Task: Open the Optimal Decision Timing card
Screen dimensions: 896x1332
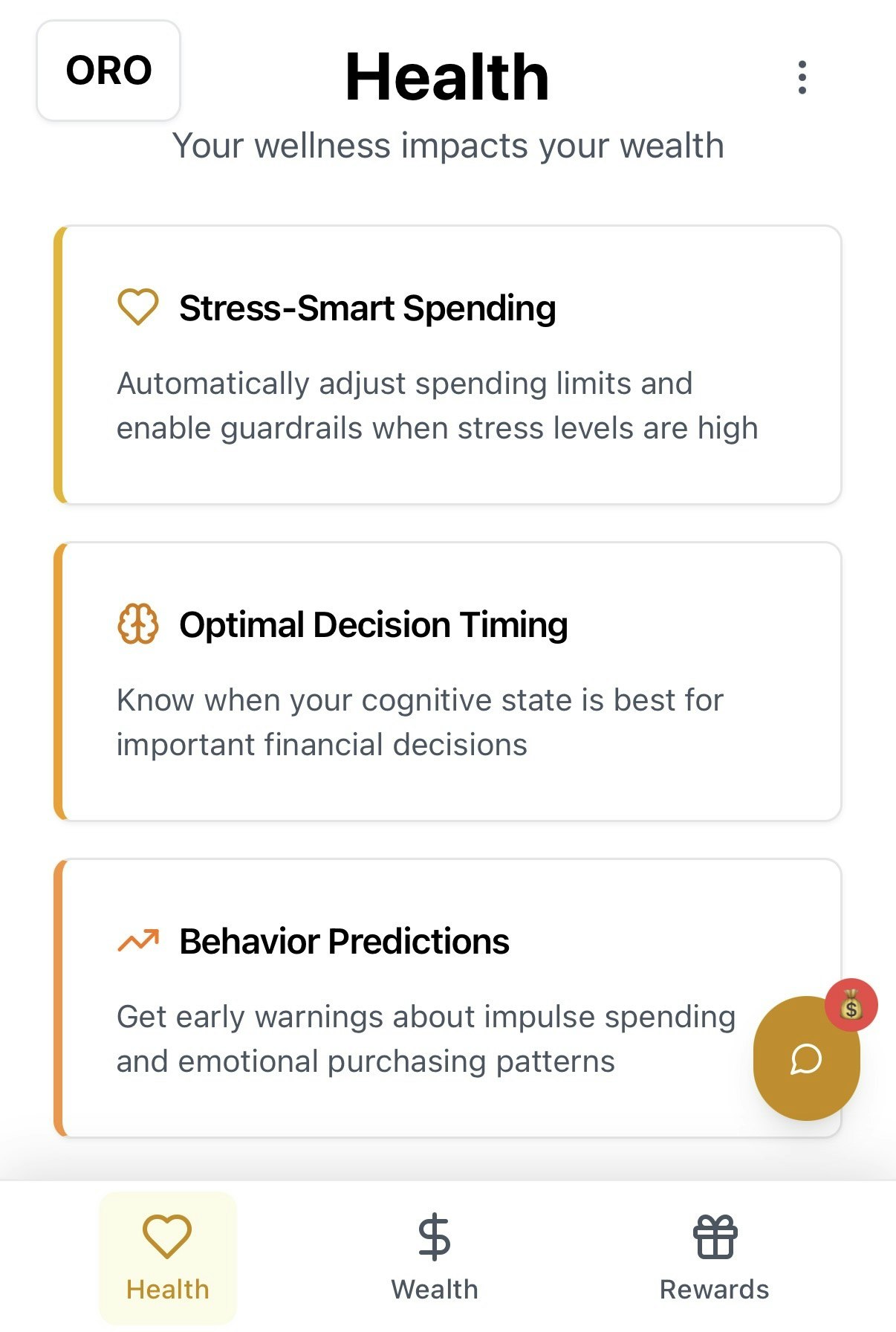Action: 447,682
